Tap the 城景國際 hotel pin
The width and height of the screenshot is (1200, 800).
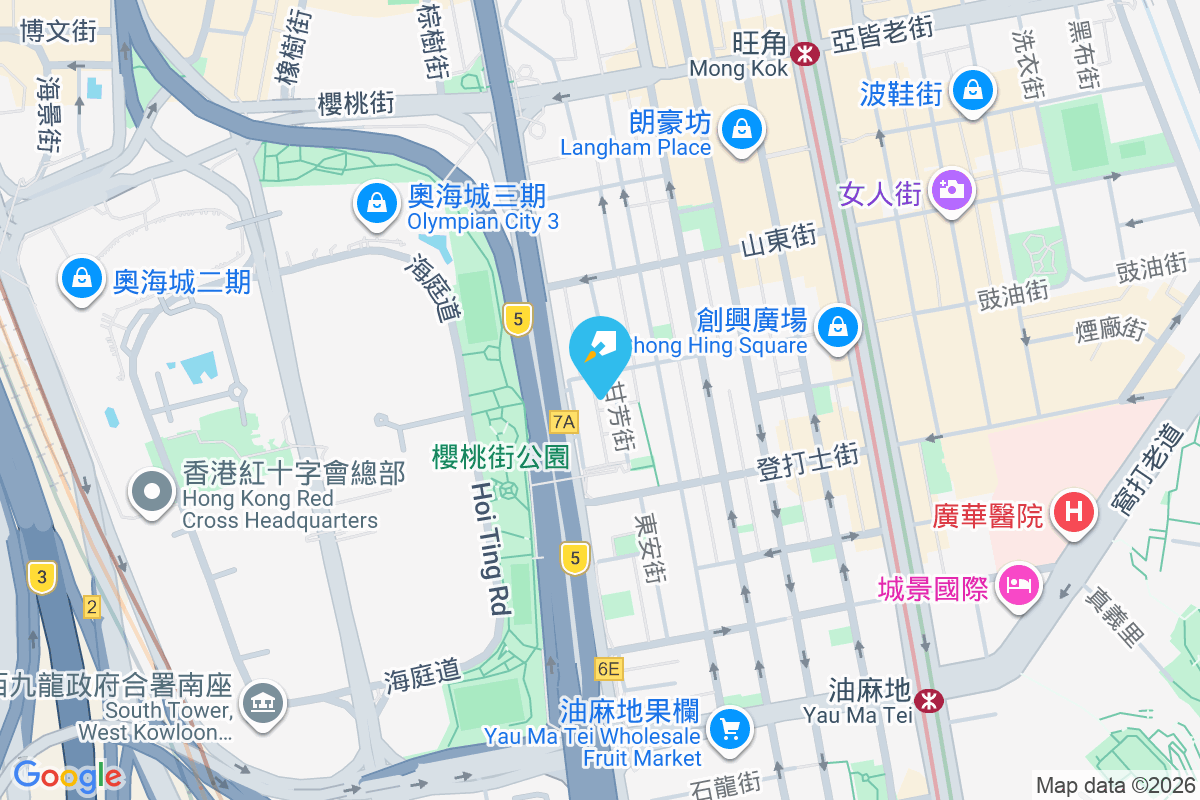point(1018,584)
